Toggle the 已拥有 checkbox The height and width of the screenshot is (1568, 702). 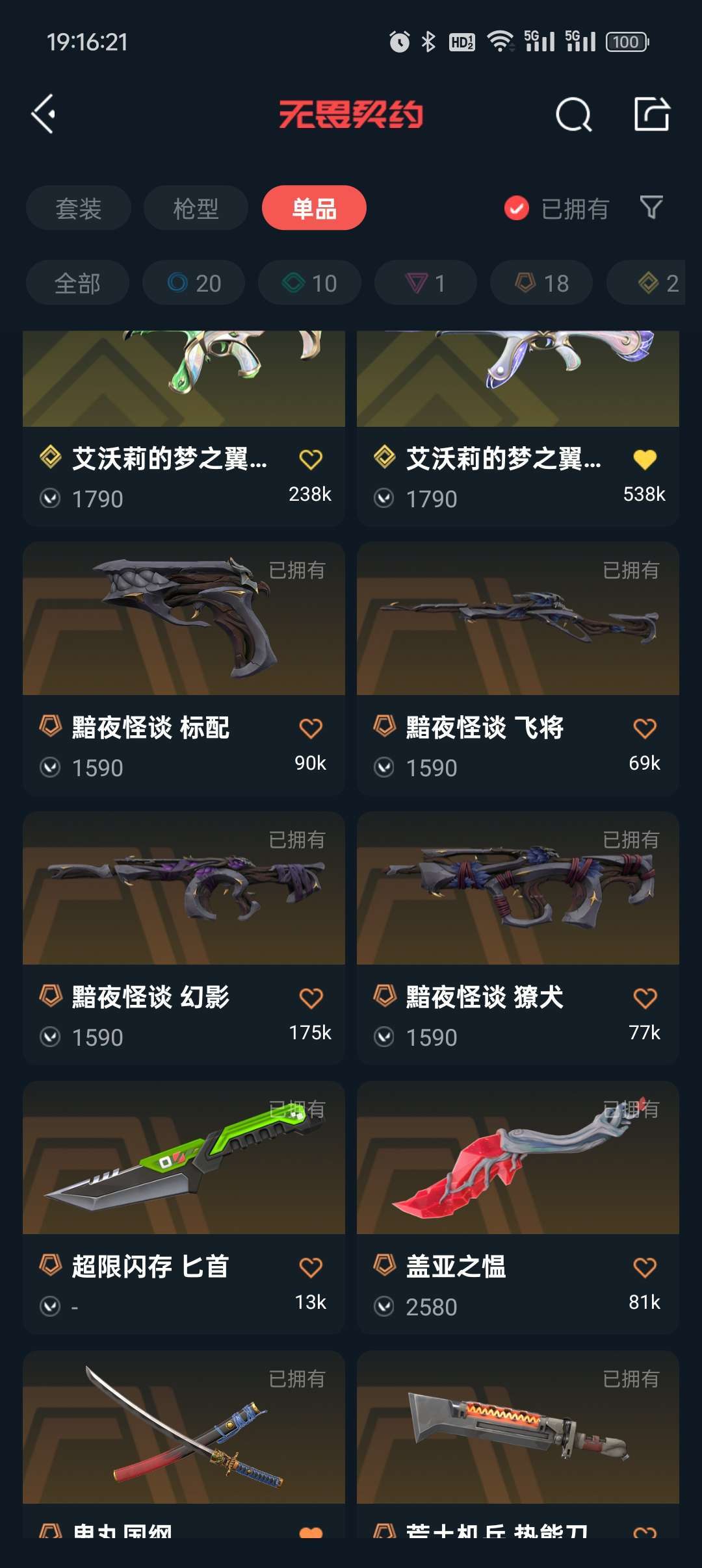517,209
